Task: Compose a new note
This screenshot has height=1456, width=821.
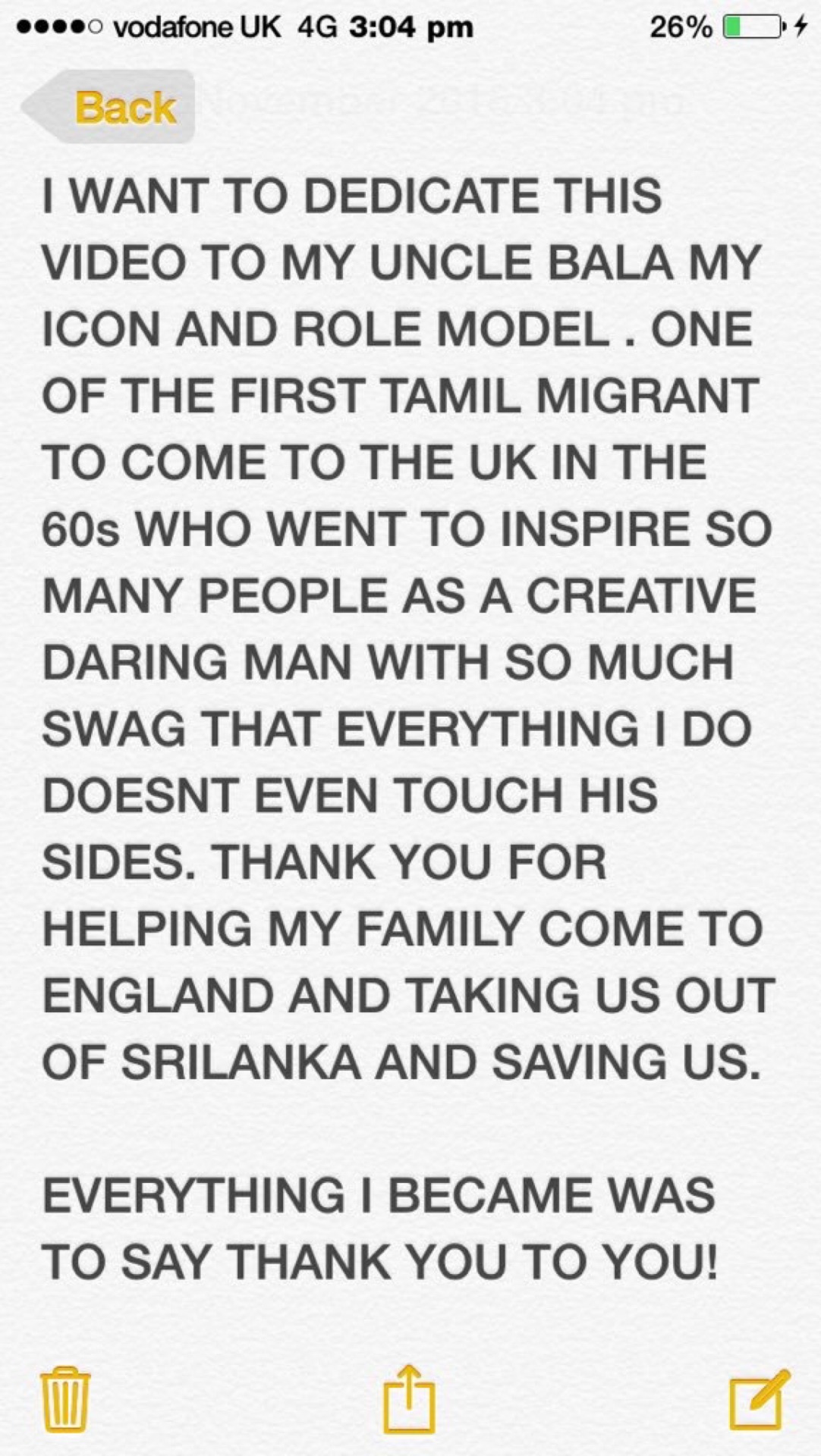Action: pyautogui.click(x=758, y=1398)
